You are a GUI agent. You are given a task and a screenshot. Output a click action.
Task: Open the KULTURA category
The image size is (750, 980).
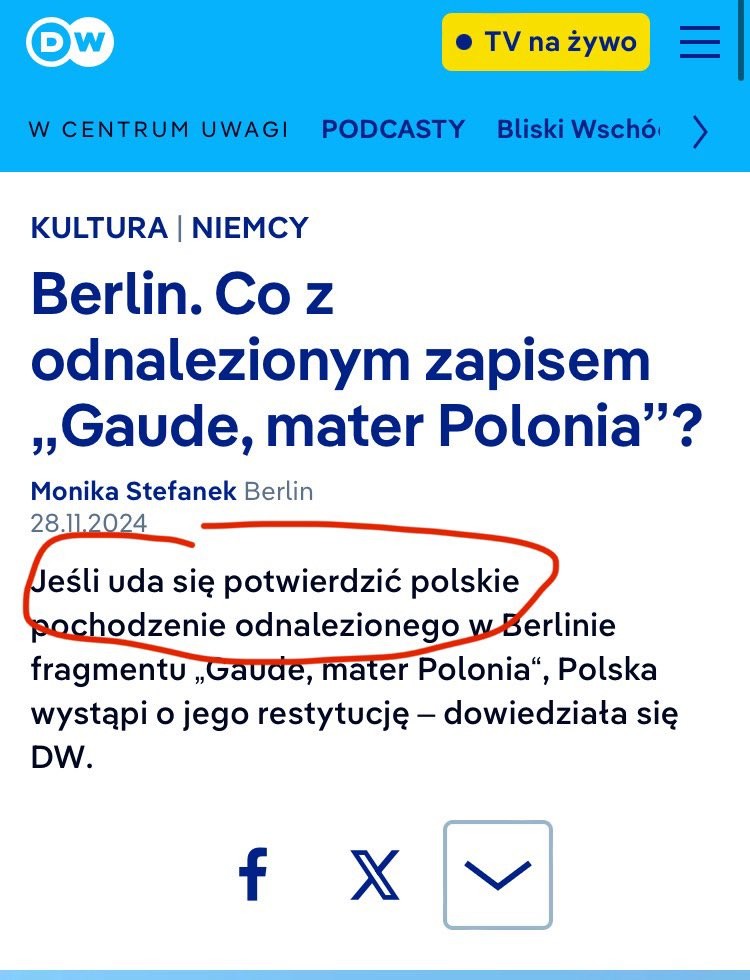(x=99, y=227)
